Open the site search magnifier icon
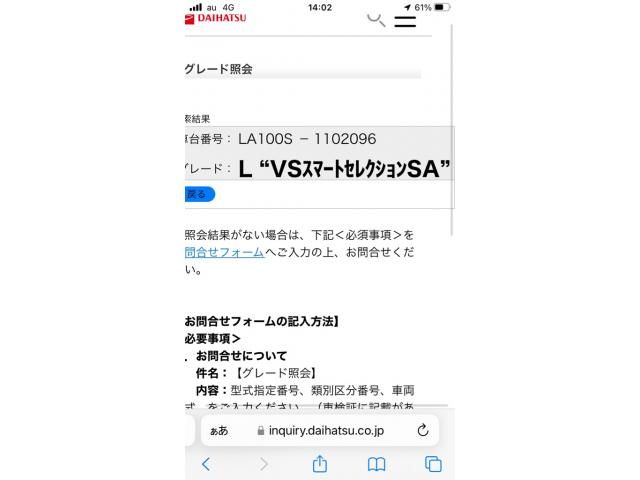The image size is (640, 480). [x=376, y=18]
